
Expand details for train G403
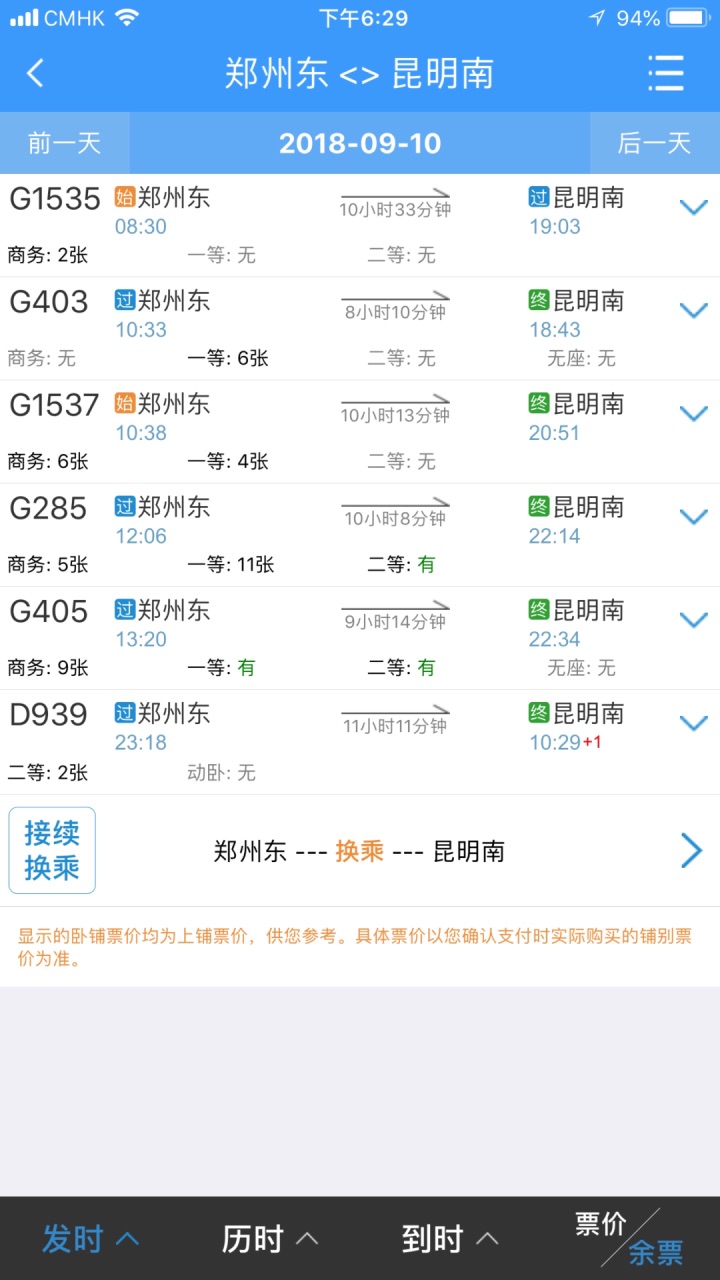(694, 310)
